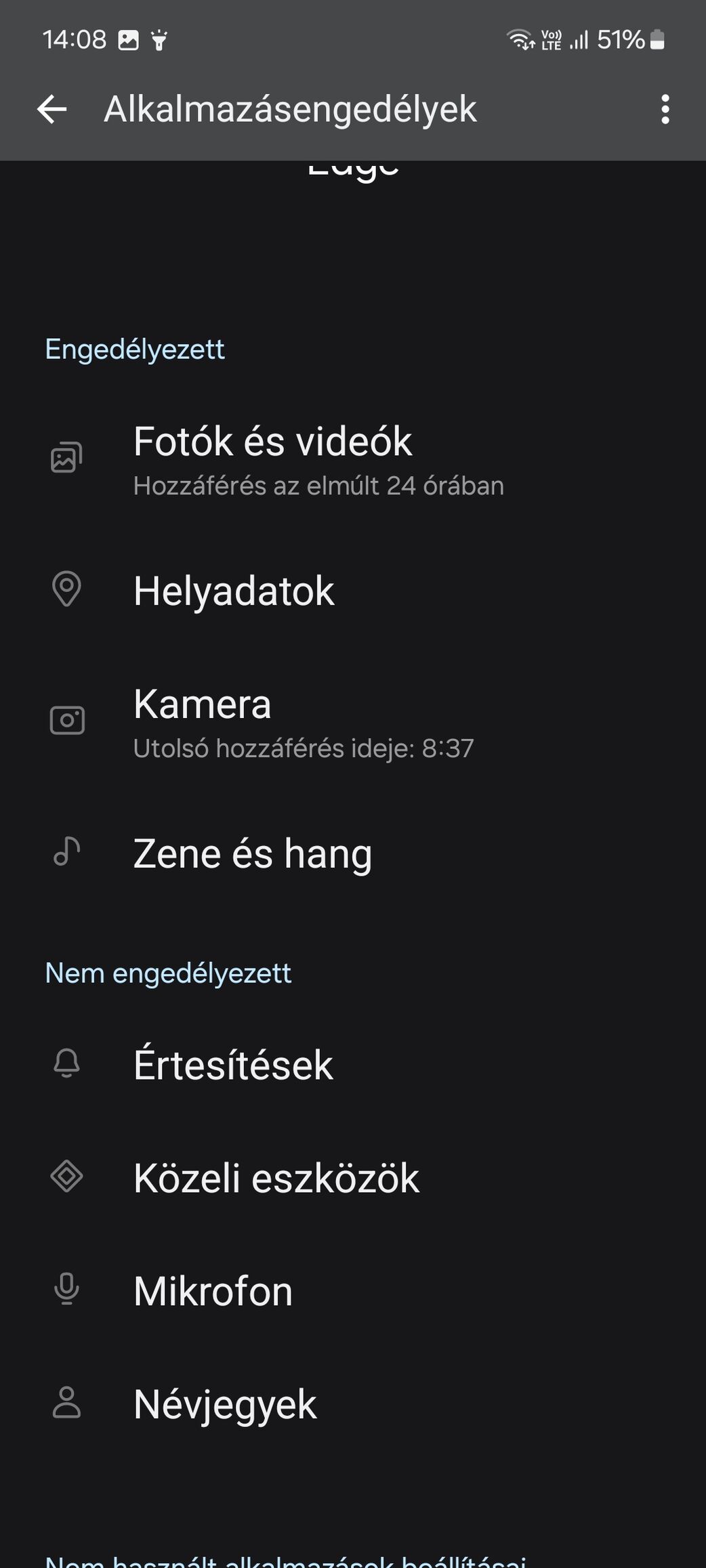Go back from Alkalmazásengedélyek

(52, 109)
